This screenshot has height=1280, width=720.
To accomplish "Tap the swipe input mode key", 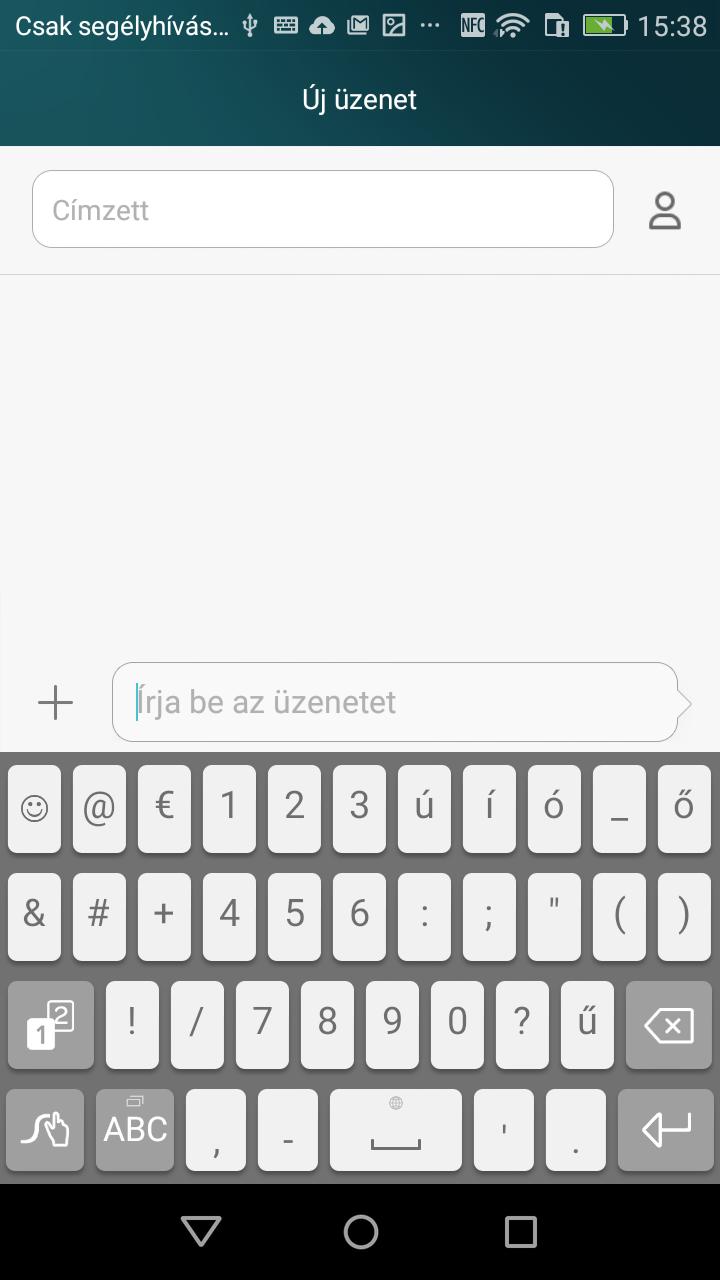I will point(45,1130).
